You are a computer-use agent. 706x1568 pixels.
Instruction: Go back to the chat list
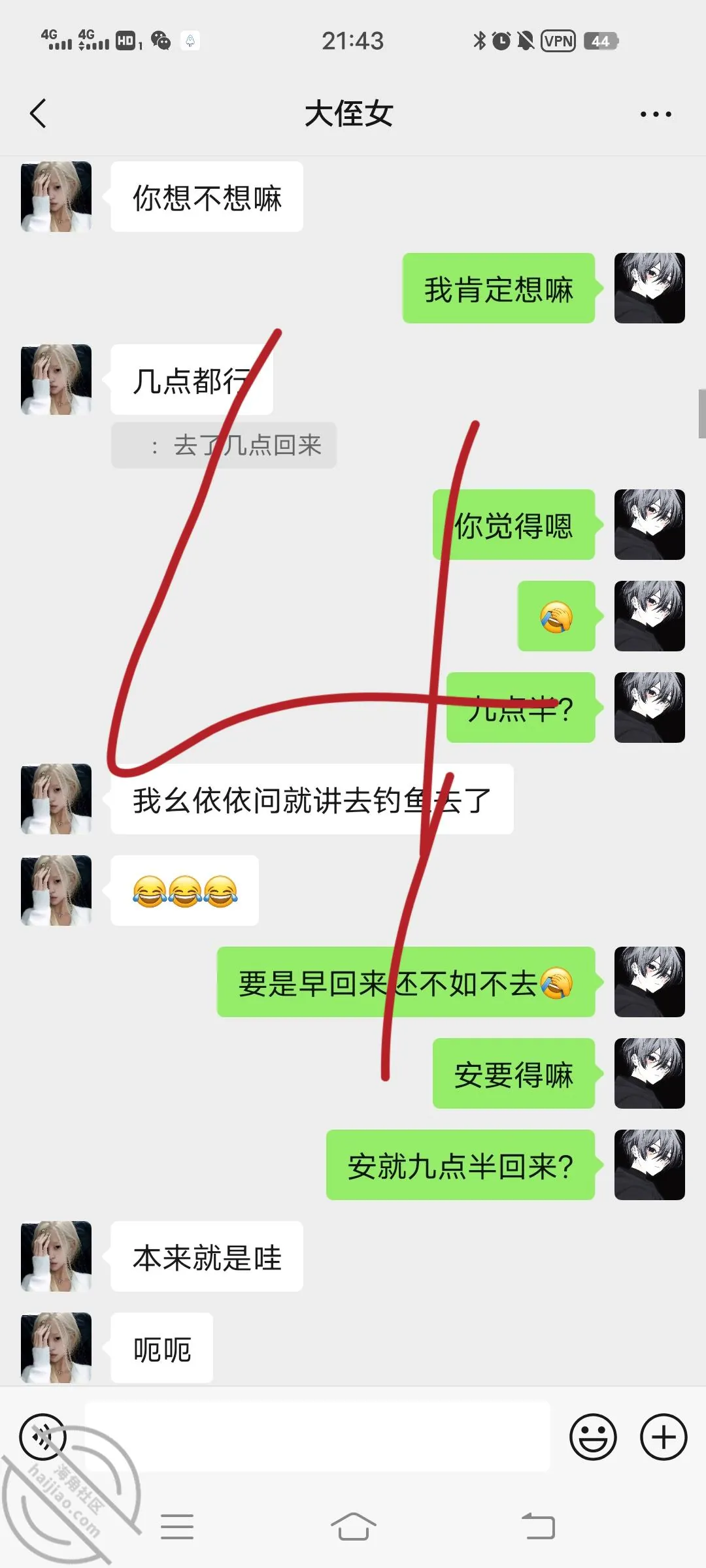[38, 114]
